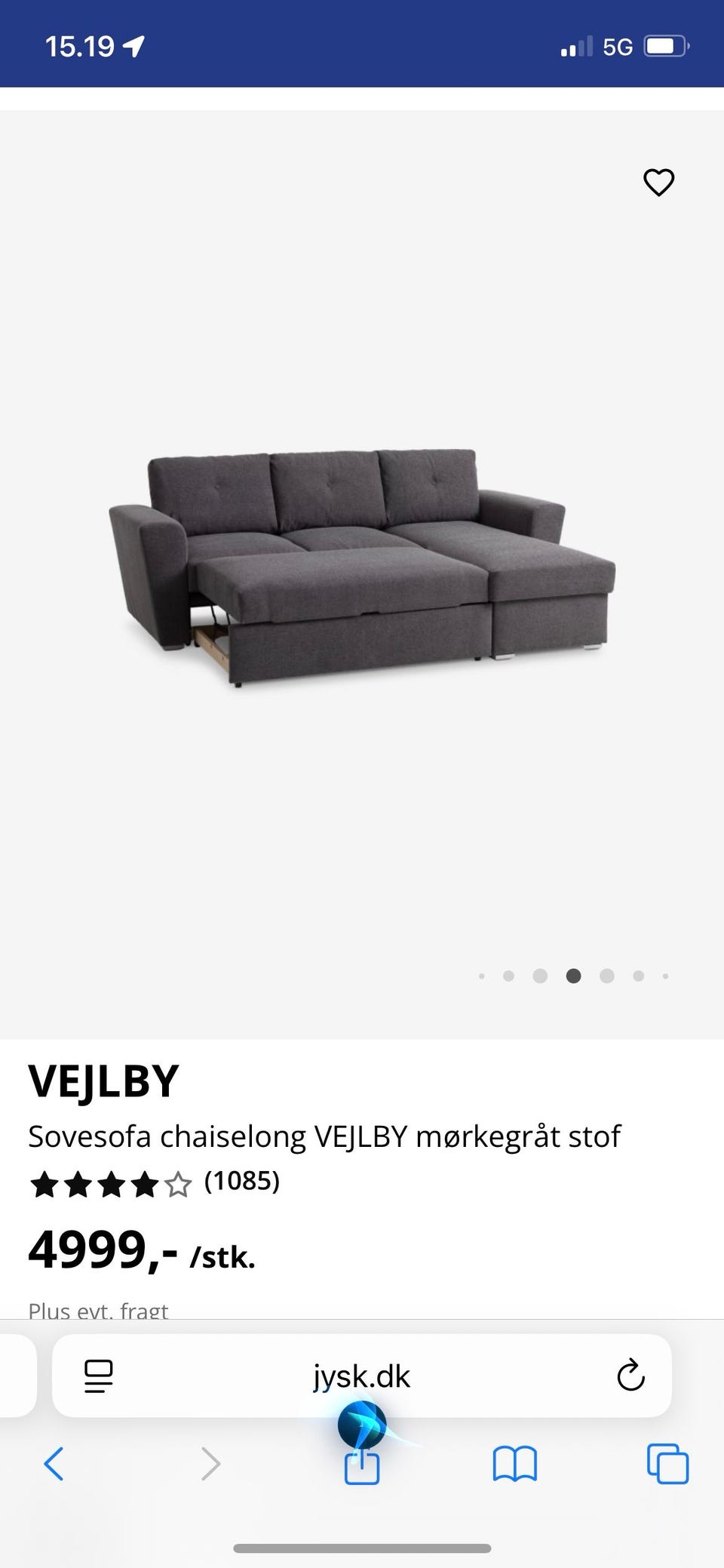Toggle favorite status of the VEJLBY sofa
This screenshot has width=724, height=1568.
click(658, 182)
